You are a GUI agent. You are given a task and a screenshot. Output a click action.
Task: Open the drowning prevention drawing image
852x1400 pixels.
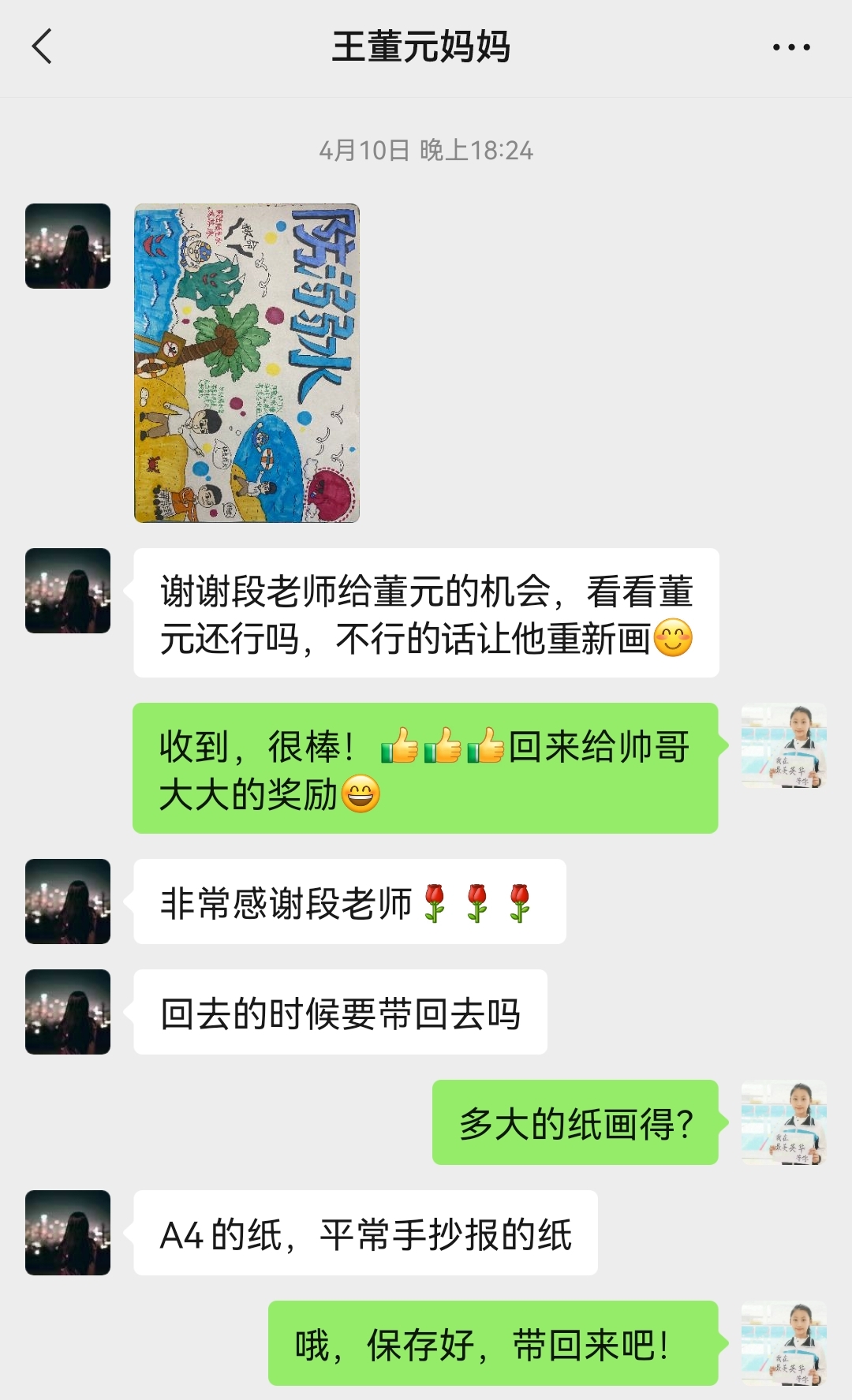[x=247, y=363]
